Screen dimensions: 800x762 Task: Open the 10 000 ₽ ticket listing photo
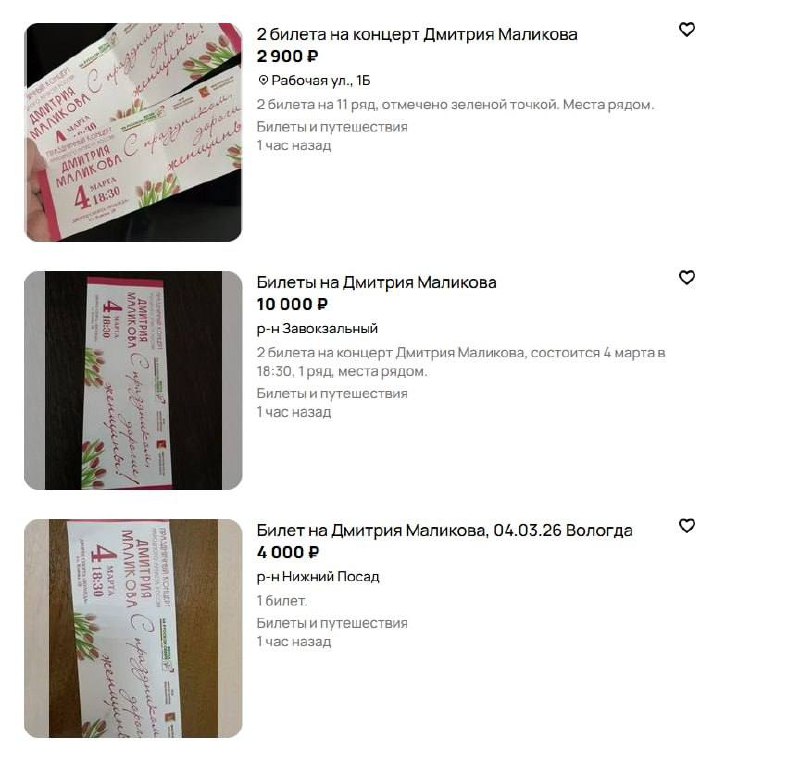(133, 380)
